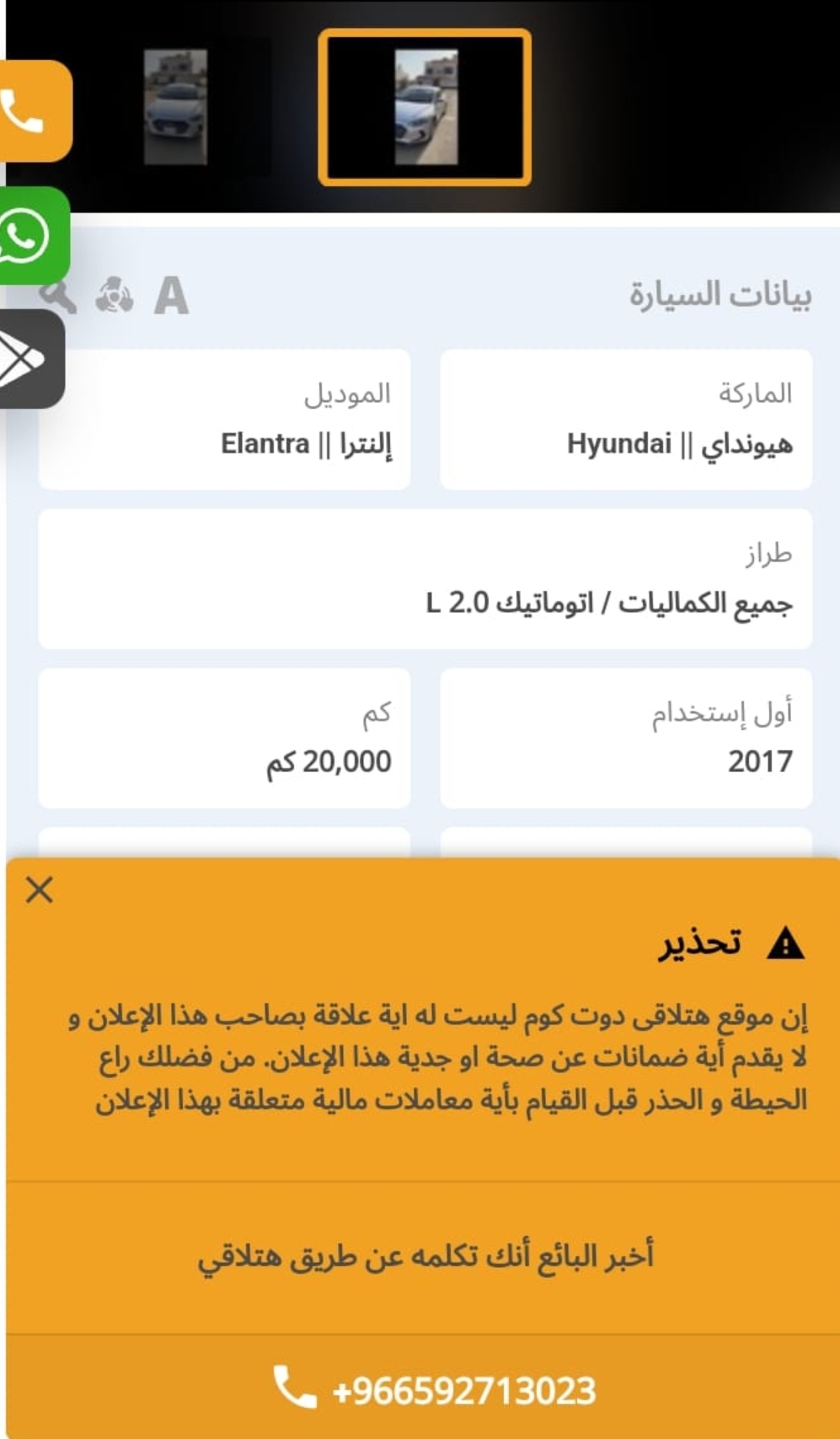Tap the letter A icon in car data

click(x=171, y=297)
